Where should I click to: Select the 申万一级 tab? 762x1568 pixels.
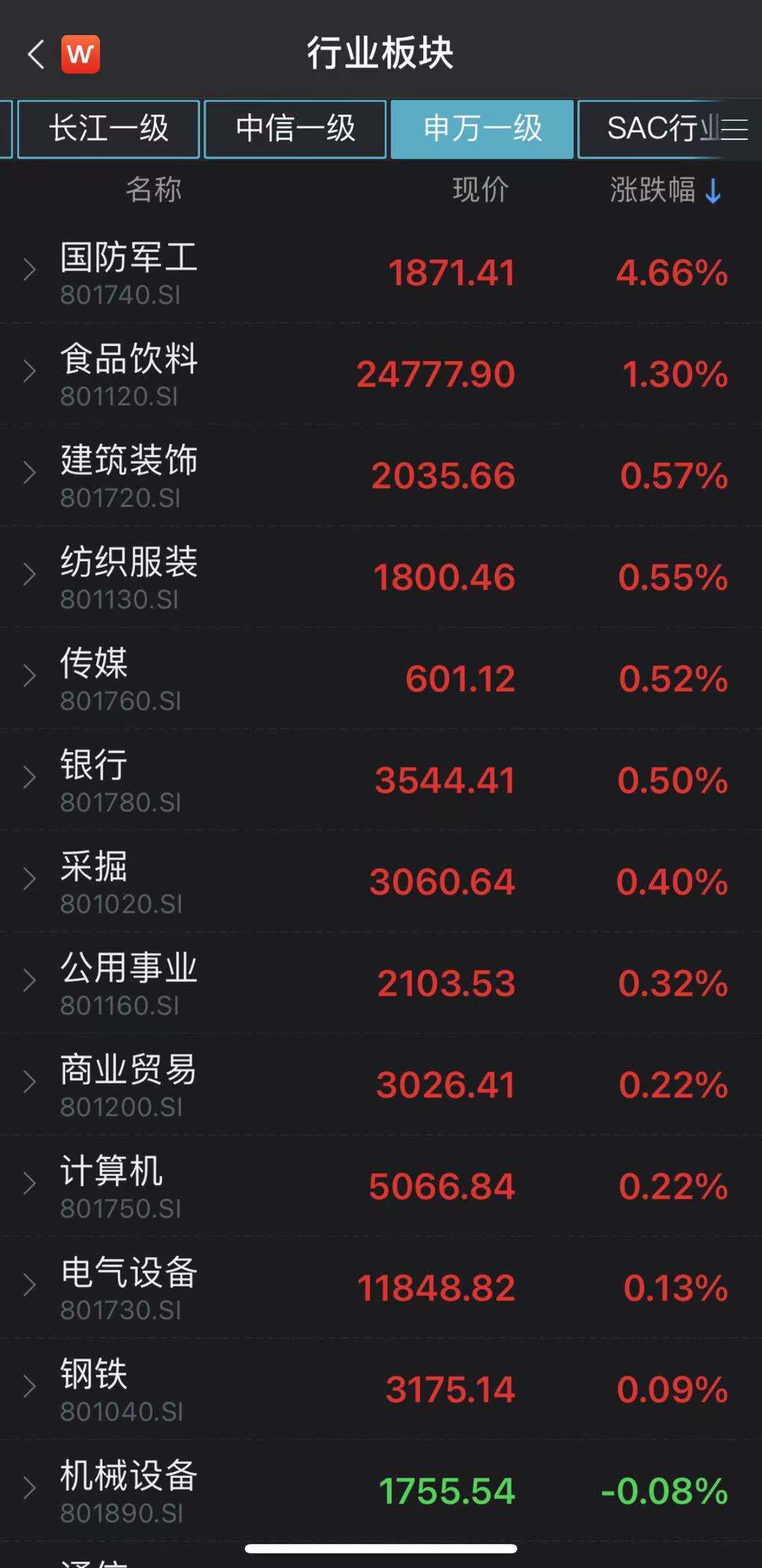[x=482, y=129]
